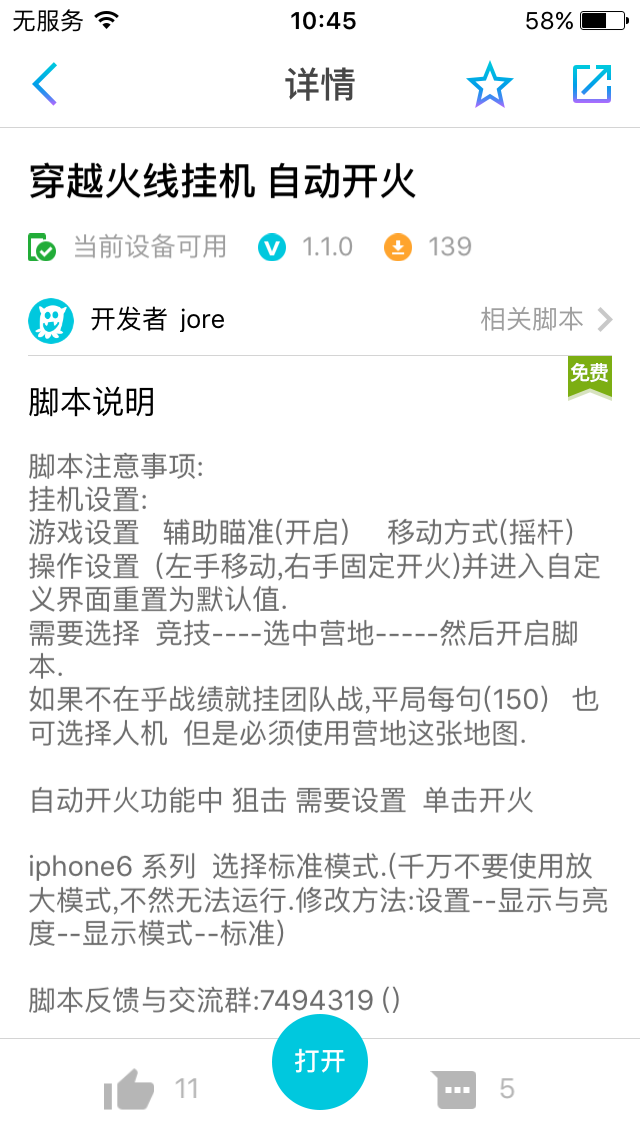Open the comments icon with 5 replies
640x1136 pixels.
click(456, 1089)
